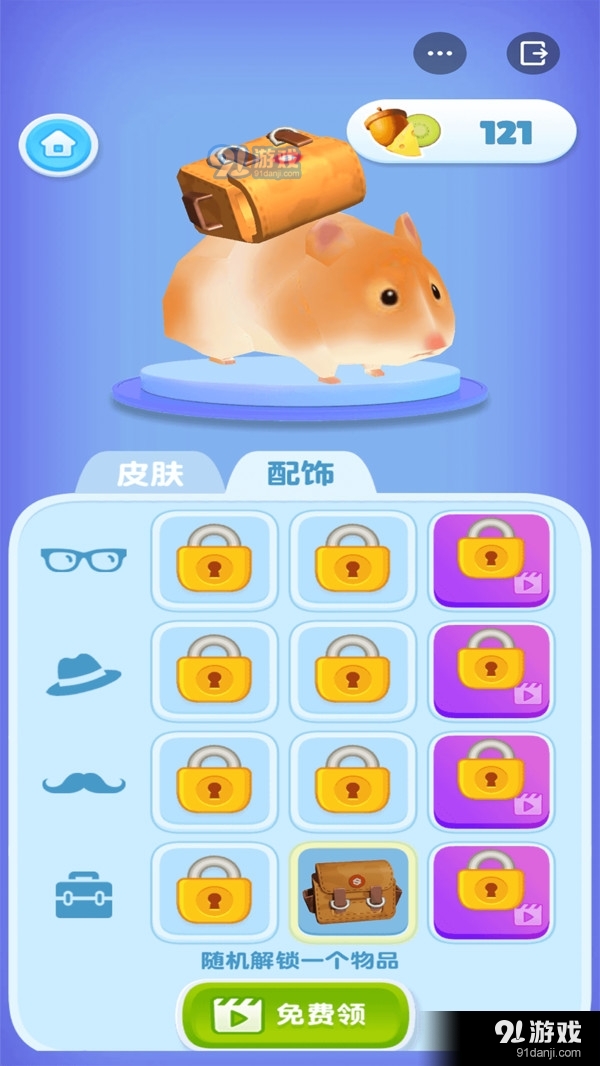This screenshot has width=600, height=1066.
Task: Tap the purple video-locked item in bag row
Action: (x=491, y=892)
